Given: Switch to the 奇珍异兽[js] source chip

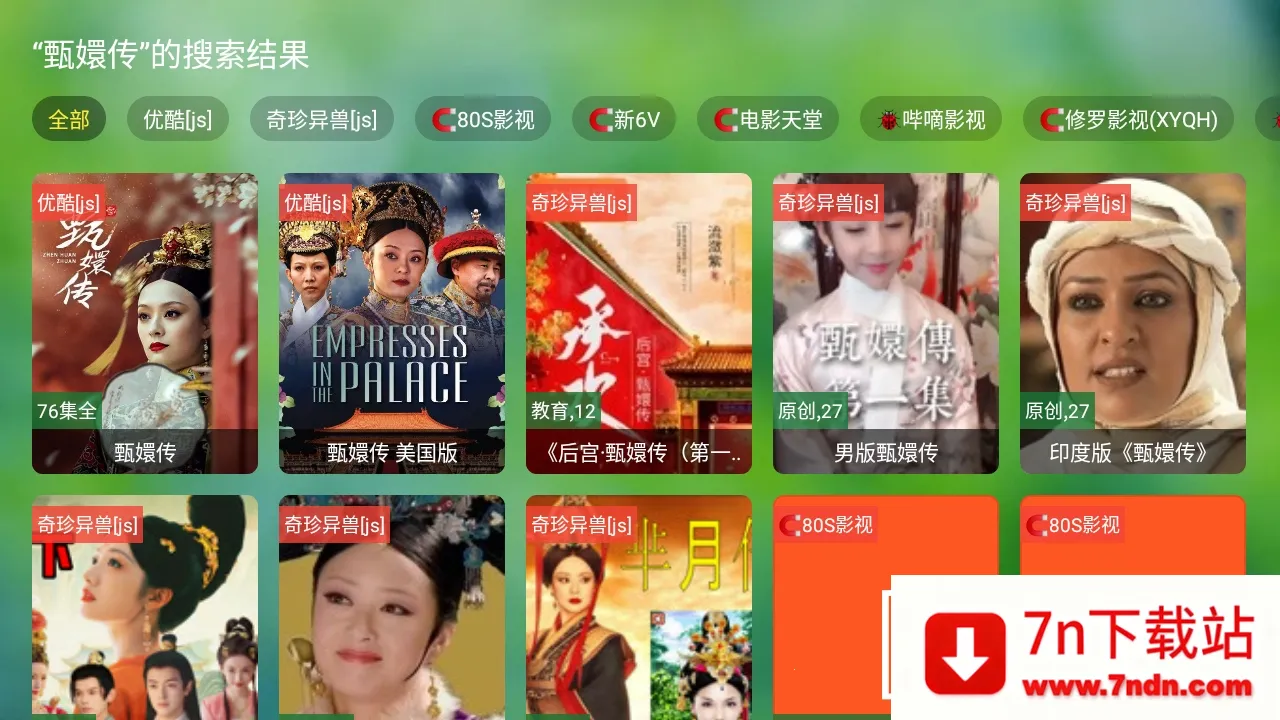Looking at the screenshot, I should pyautogui.click(x=321, y=120).
